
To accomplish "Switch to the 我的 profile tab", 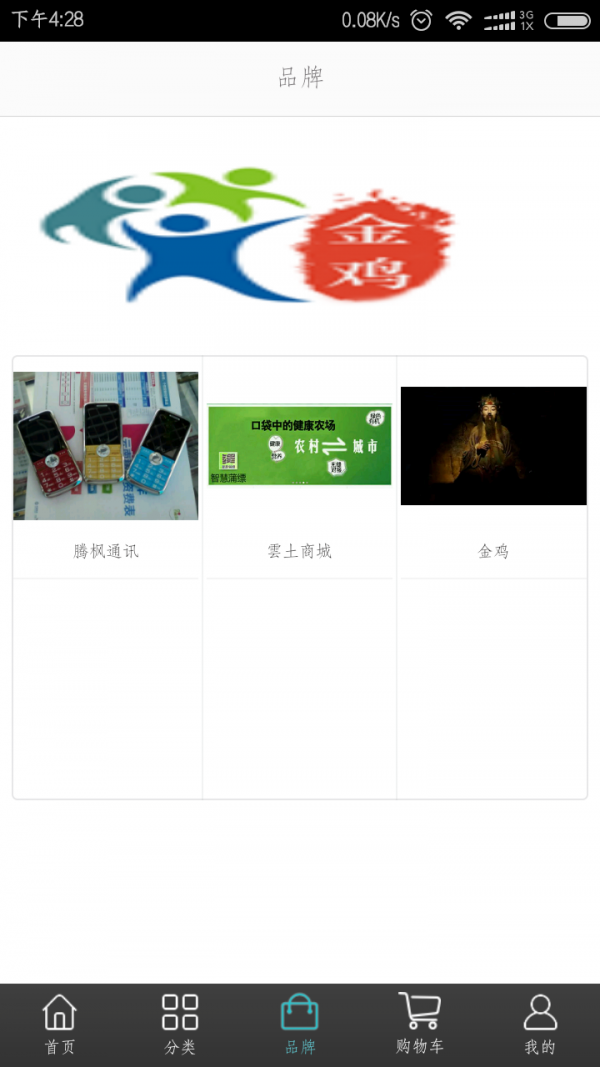I will click(x=540, y=1024).
